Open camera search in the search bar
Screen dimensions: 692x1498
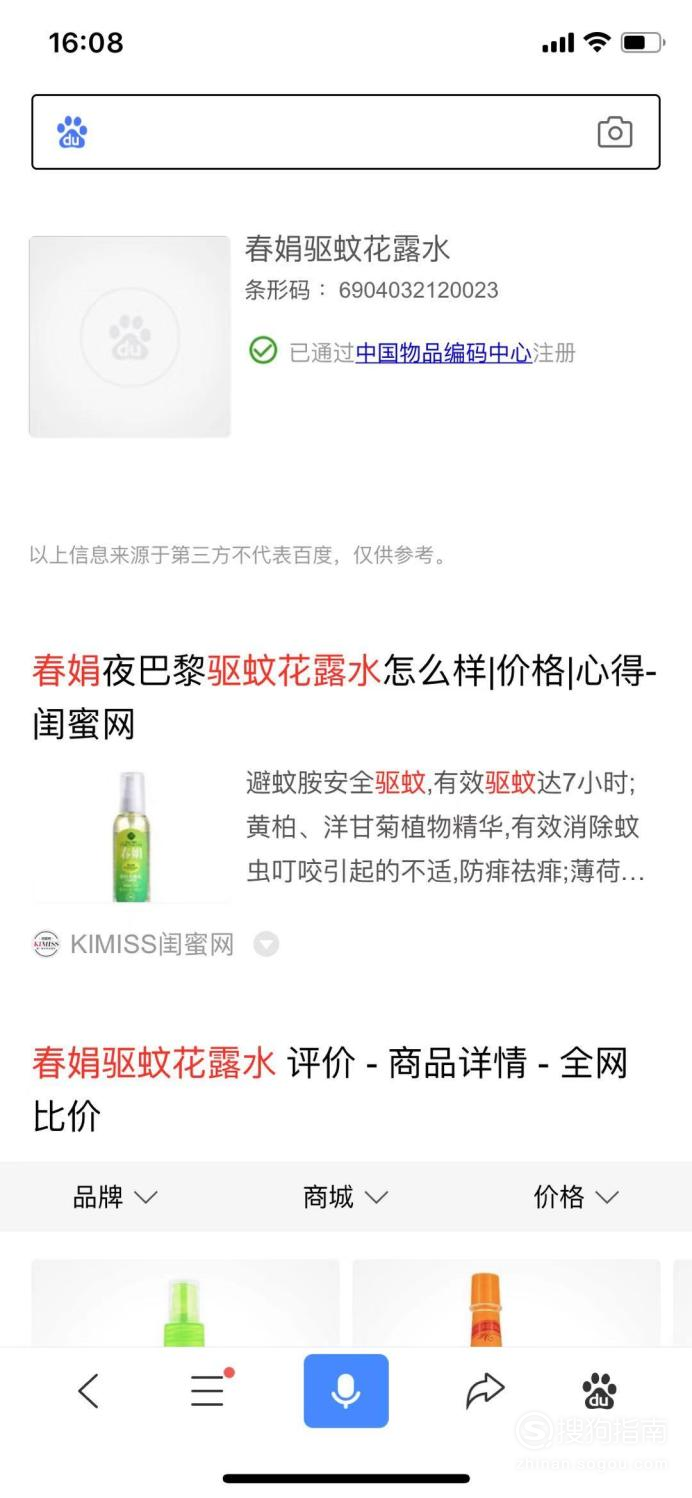(x=614, y=132)
